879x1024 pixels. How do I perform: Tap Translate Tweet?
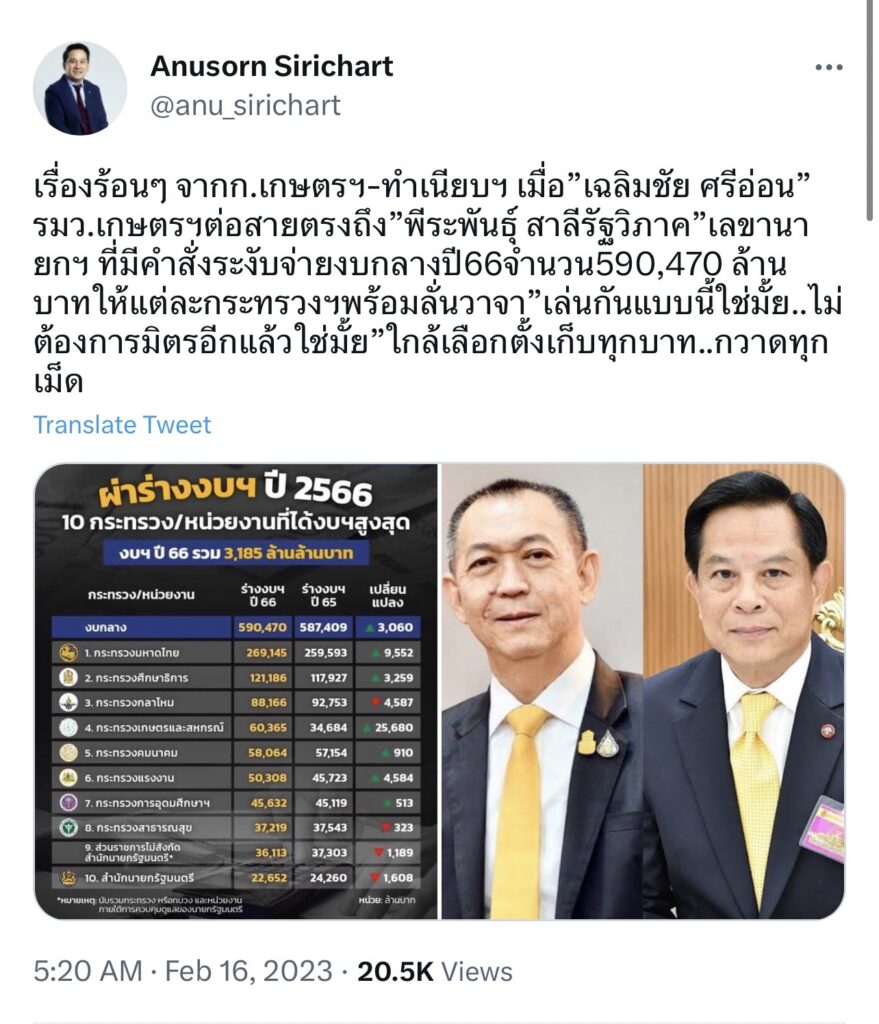[x=122, y=424]
